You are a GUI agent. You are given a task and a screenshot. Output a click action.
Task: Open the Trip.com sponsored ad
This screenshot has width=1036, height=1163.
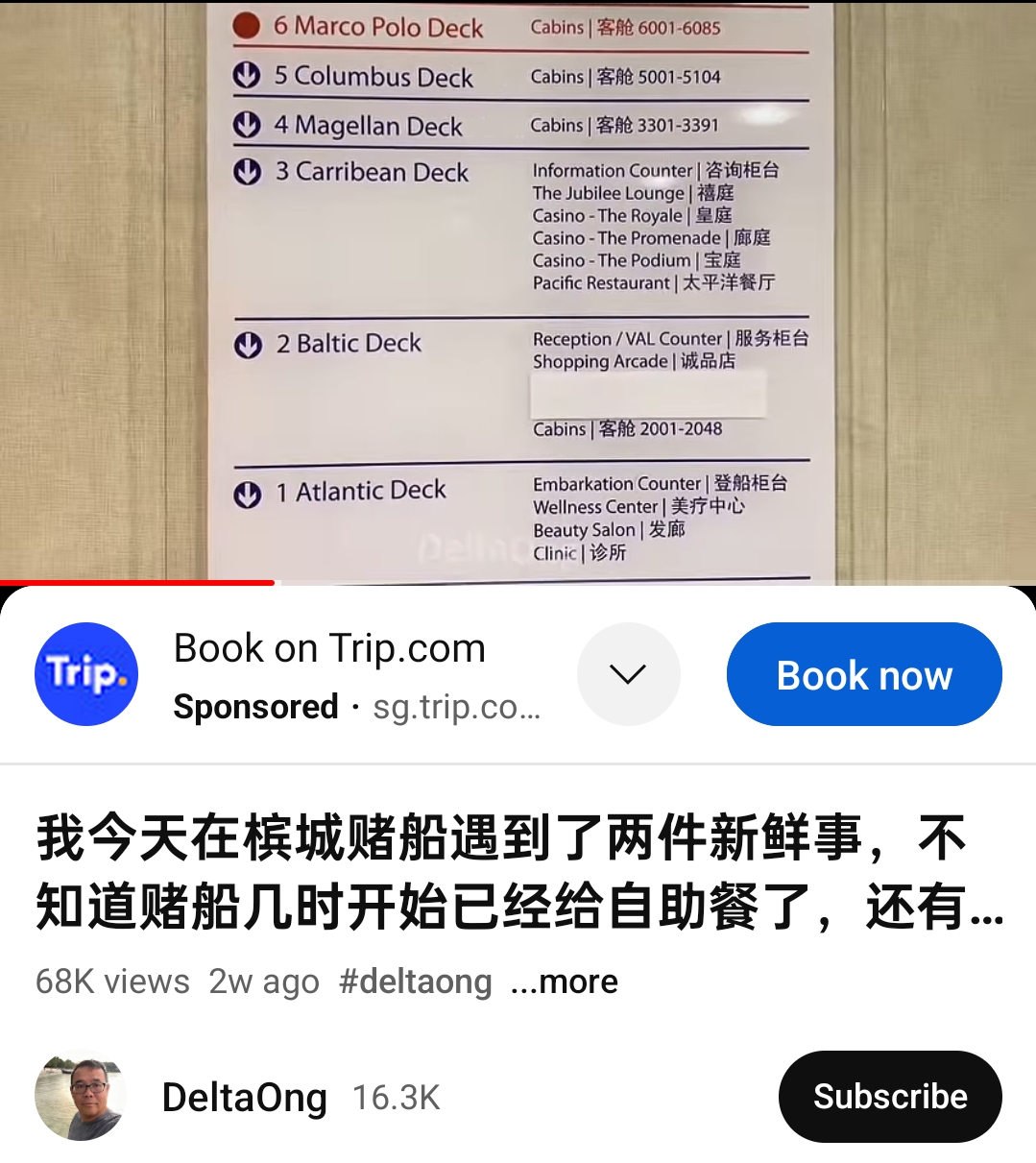click(329, 649)
